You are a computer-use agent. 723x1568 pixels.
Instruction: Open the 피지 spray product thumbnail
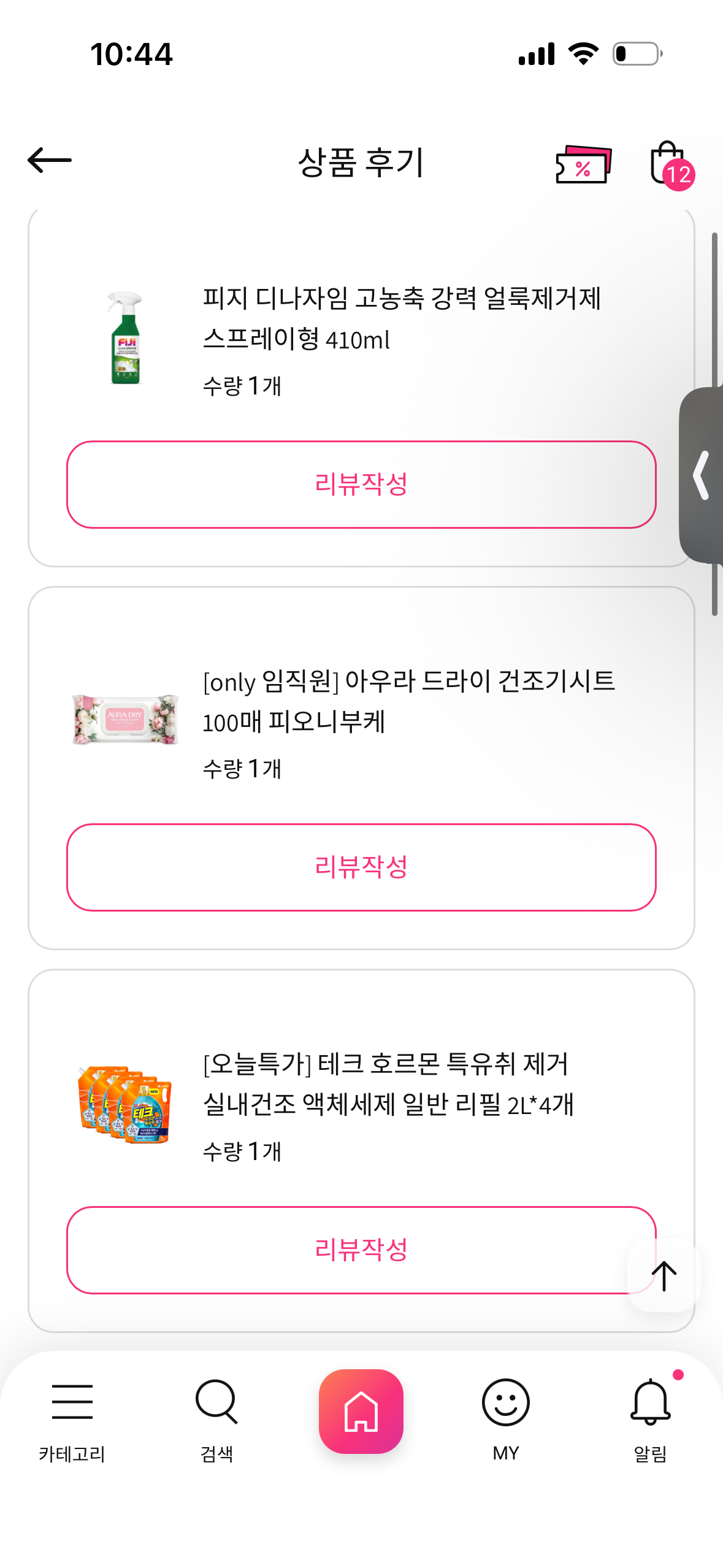pos(126,338)
